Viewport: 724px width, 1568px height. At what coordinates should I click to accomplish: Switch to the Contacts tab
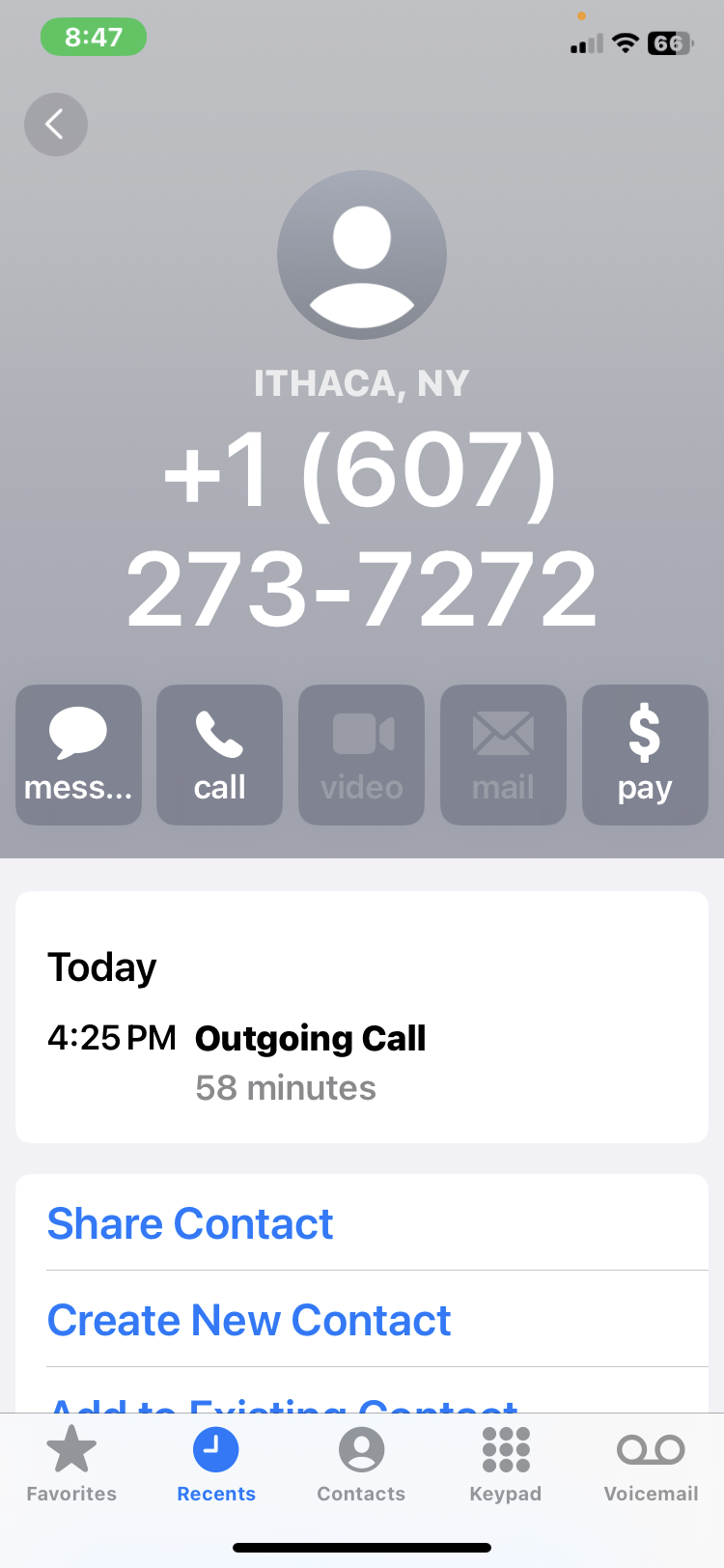click(361, 1465)
